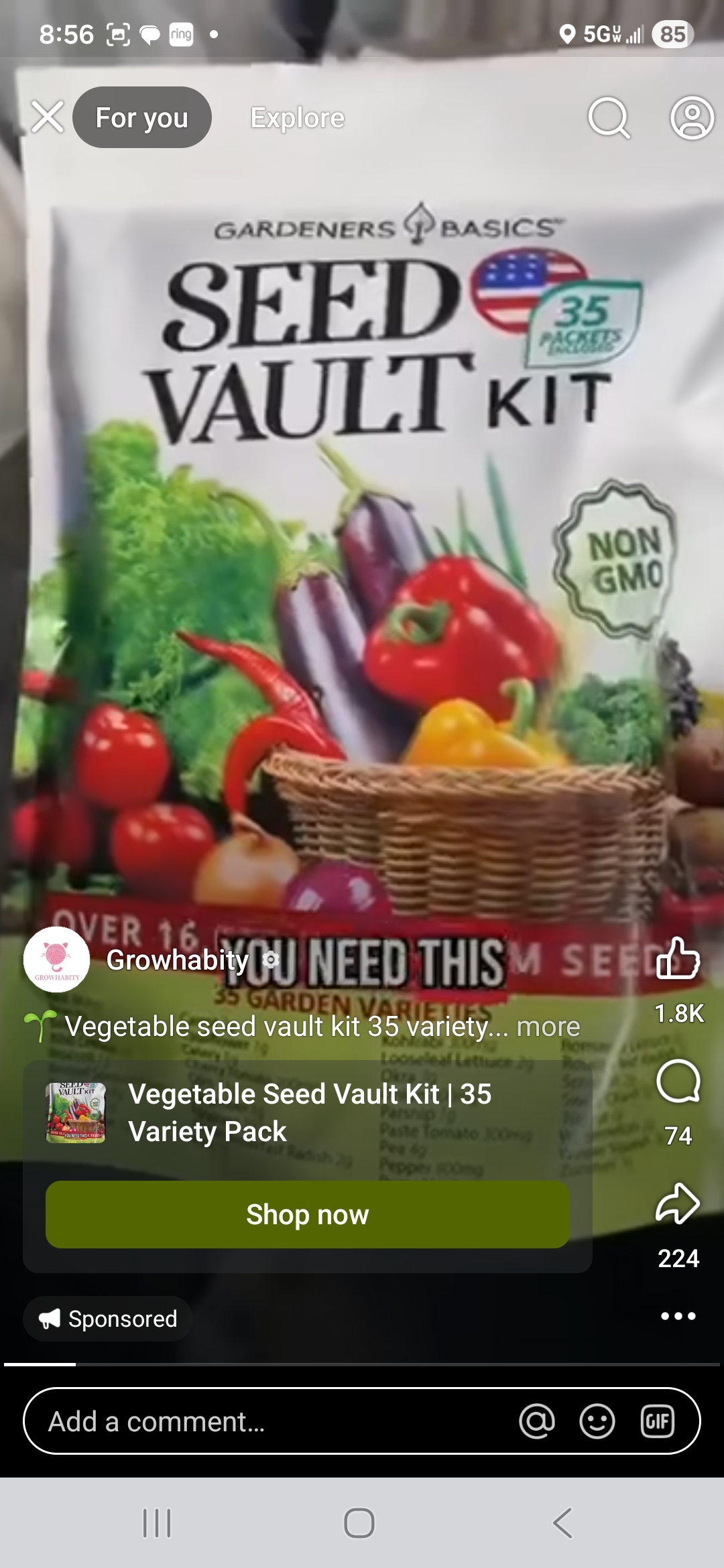Open the comments on this video

tap(678, 1082)
